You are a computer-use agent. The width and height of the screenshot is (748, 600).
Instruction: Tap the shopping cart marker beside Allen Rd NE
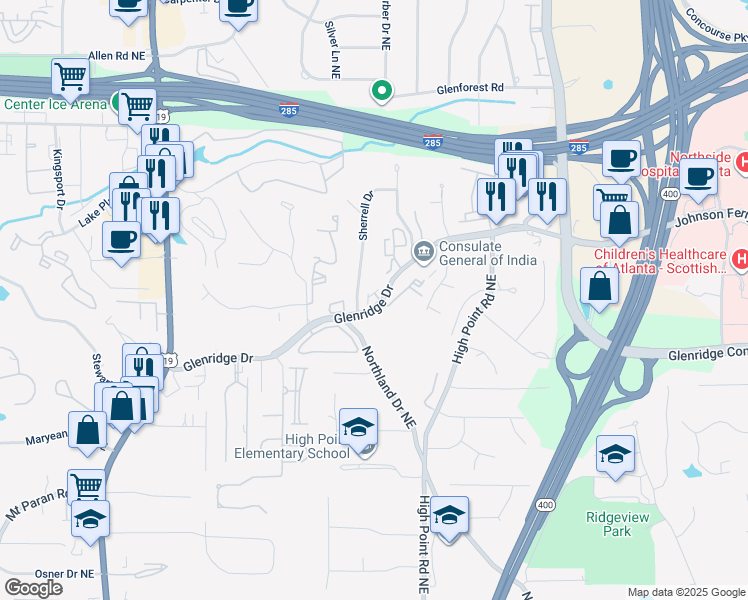70,79
